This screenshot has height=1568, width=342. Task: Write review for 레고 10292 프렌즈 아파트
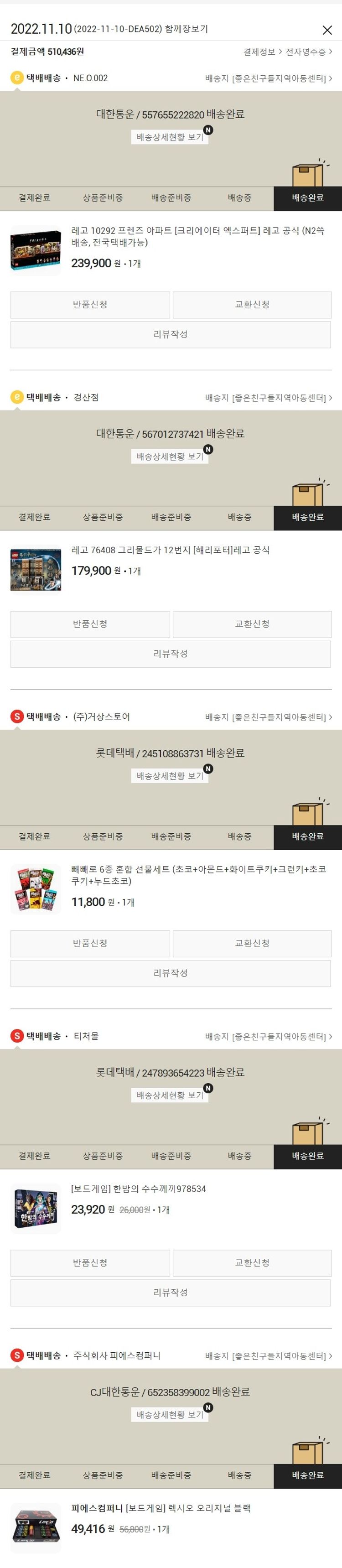pos(171,334)
